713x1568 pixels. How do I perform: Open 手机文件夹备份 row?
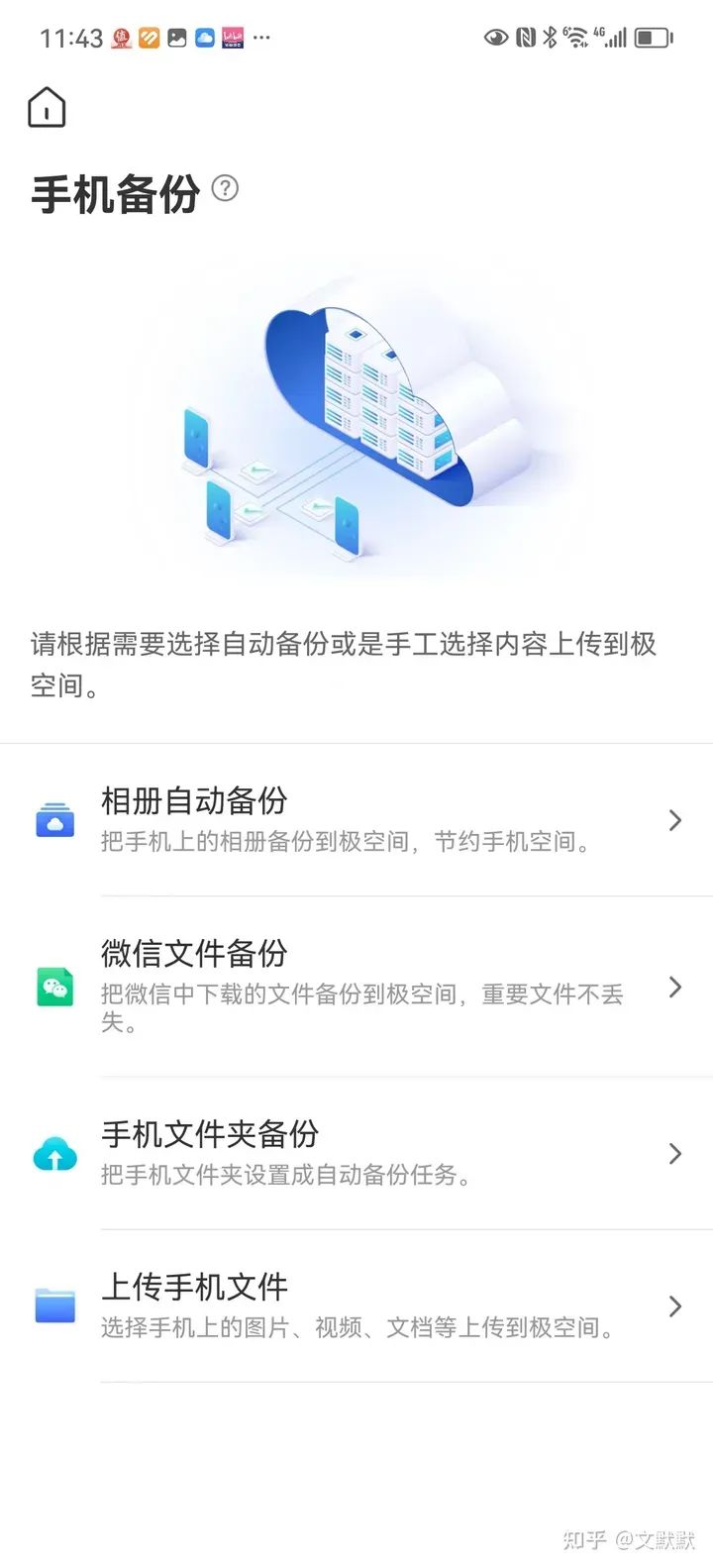point(356,1153)
